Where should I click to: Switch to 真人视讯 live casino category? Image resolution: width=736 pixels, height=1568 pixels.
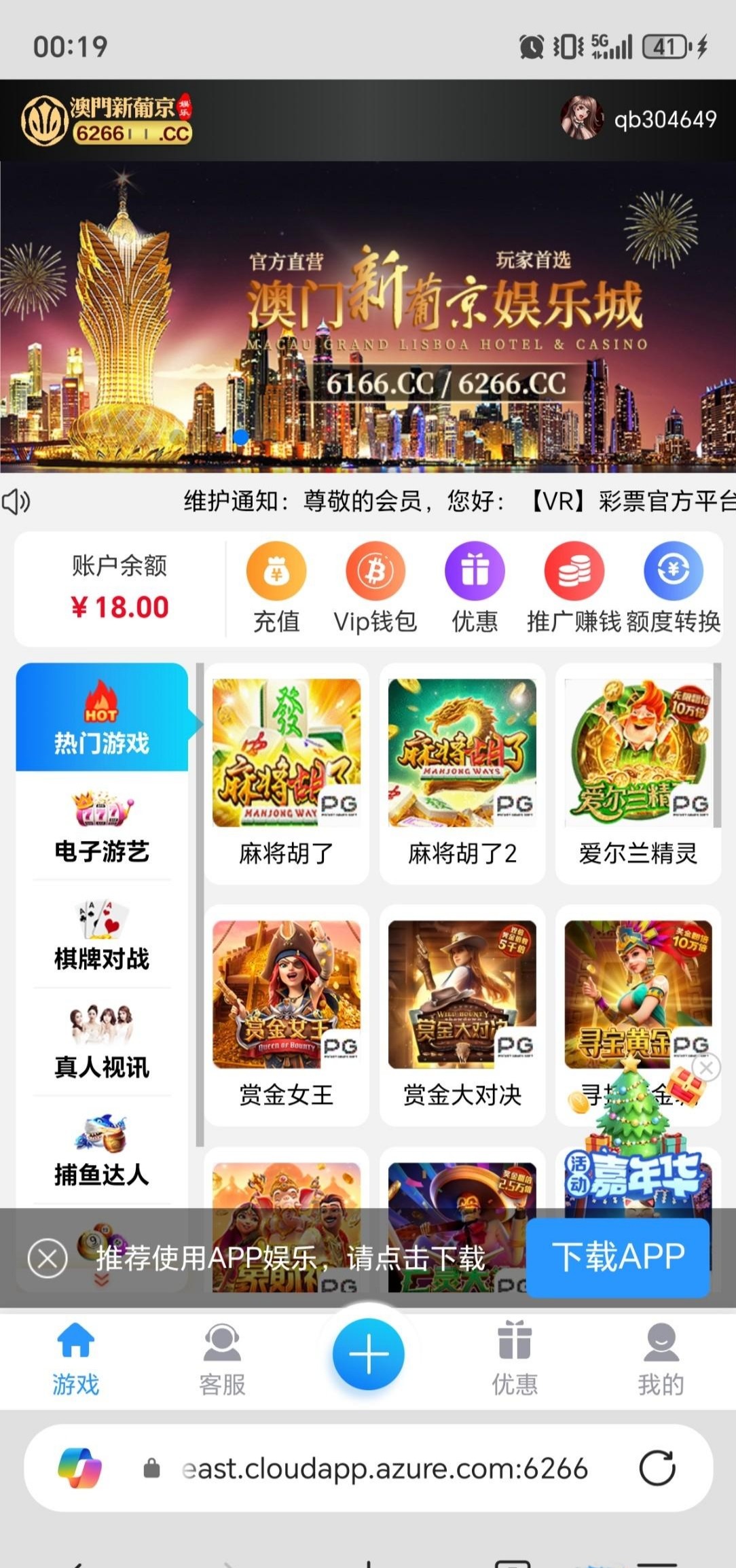(102, 1042)
